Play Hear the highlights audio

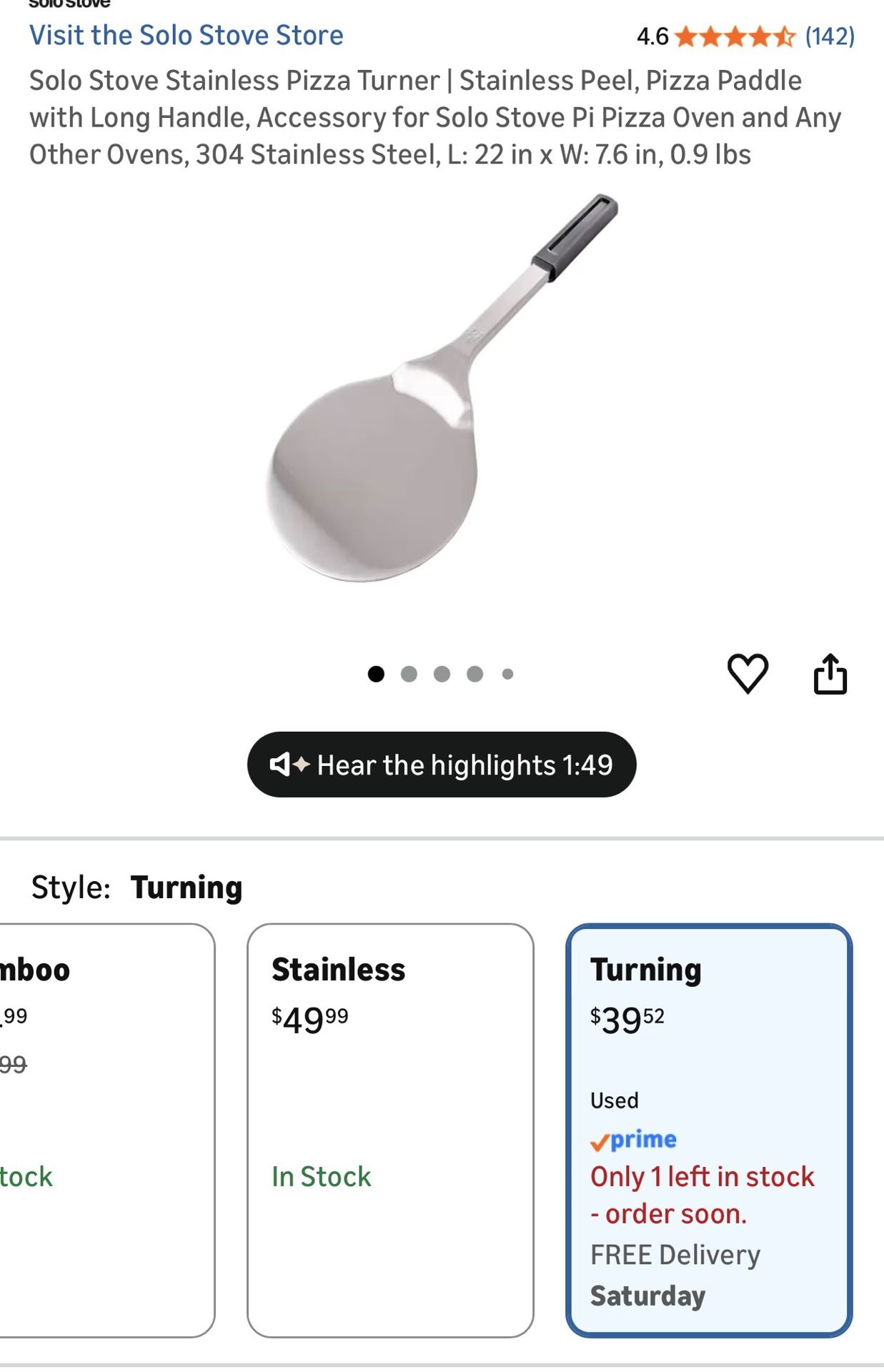coord(442,765)
